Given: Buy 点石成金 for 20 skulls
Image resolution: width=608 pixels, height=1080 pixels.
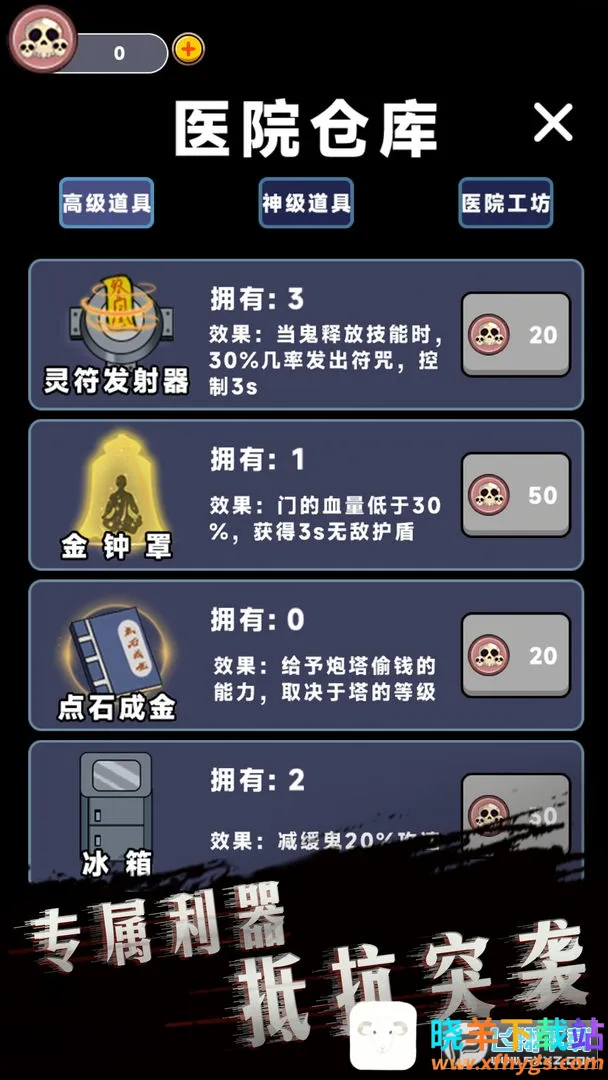Looking at the screenshot, I should (x=516, y=656).
